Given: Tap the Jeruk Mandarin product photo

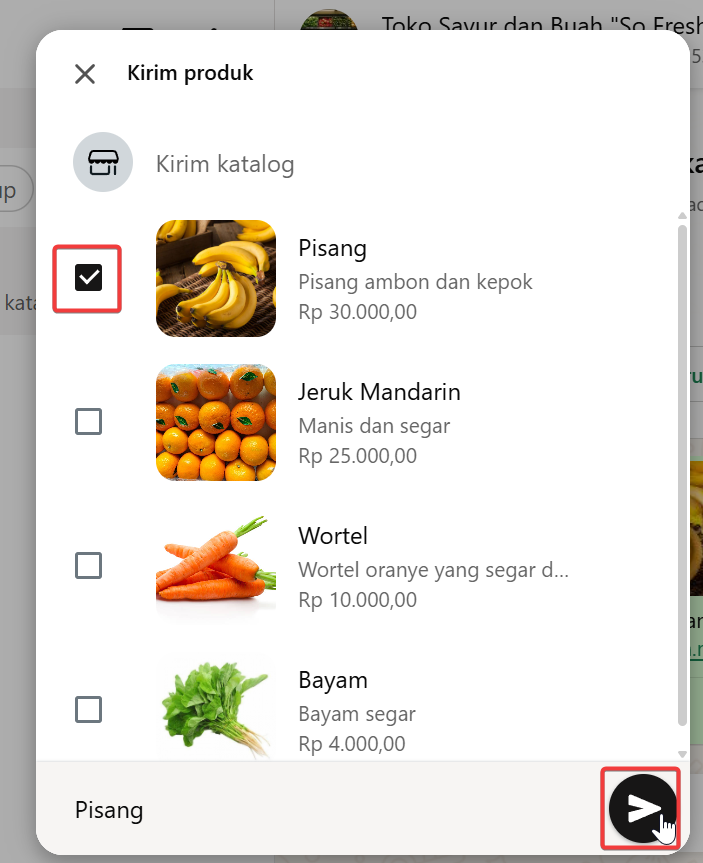Looking at the screenshot, I should (x=216, y=422).
